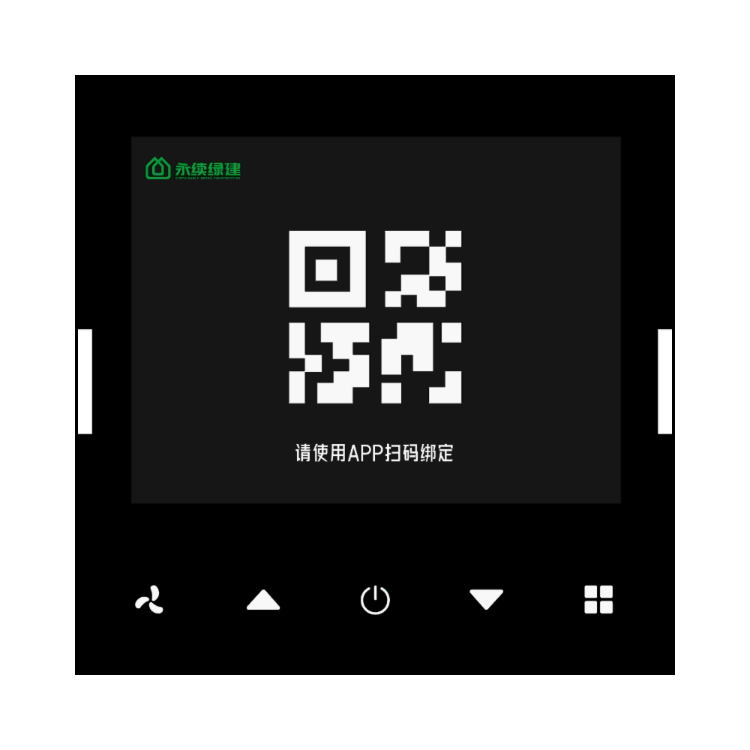Toggle the power button
This screenshot has height=750, width=750.
[375, 600]
